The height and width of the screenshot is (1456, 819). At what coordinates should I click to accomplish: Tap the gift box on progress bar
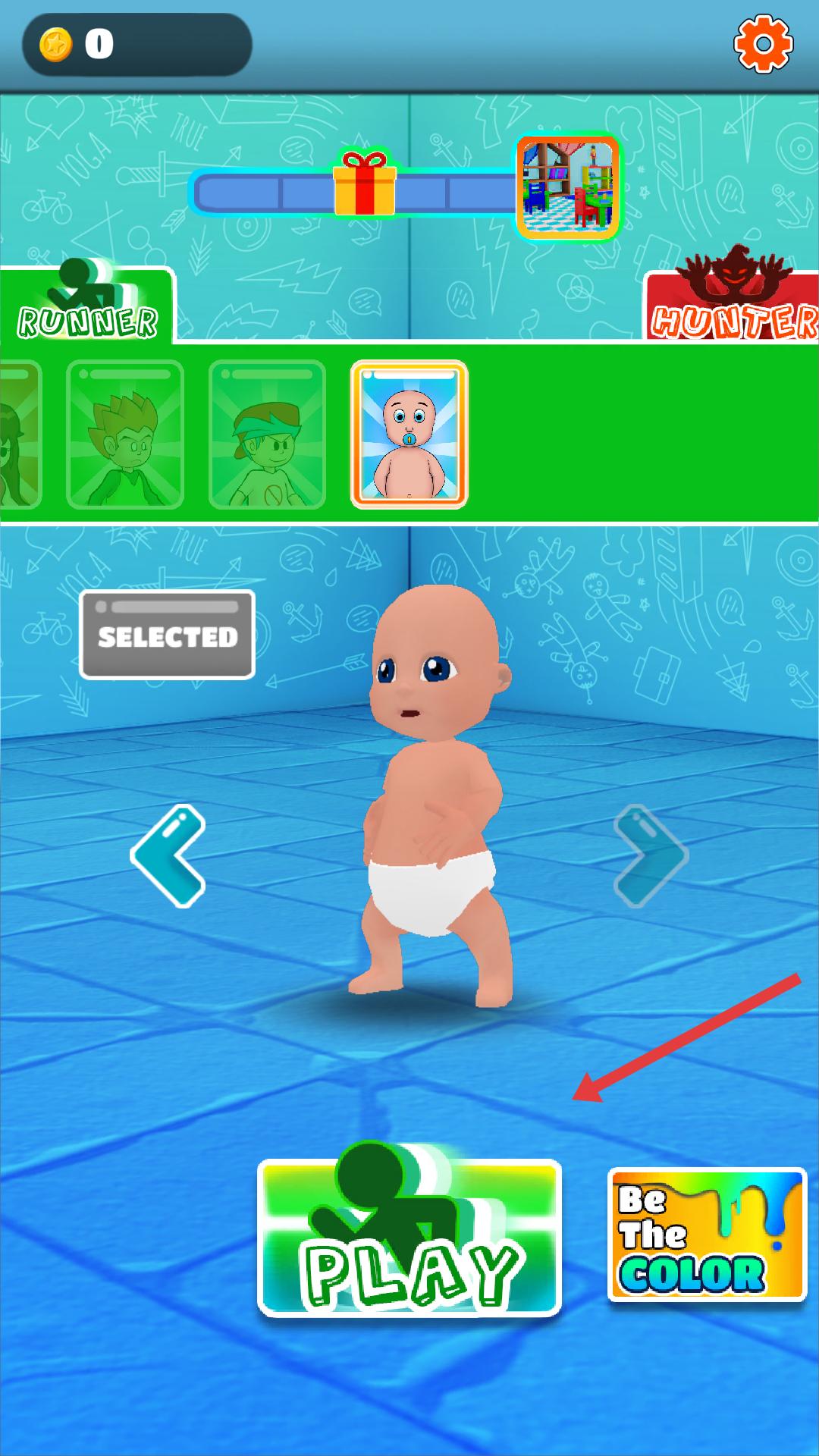(365, 184)
